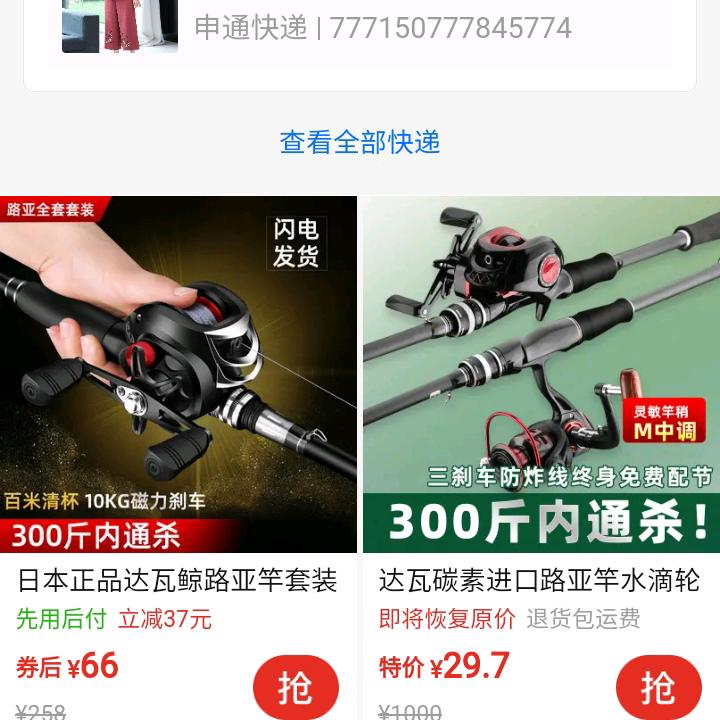Viewport: 720px width, 720px height.
Task: Open the 申通快递 package tracking row
Action: pyautogui.click(x=383, y=28)
